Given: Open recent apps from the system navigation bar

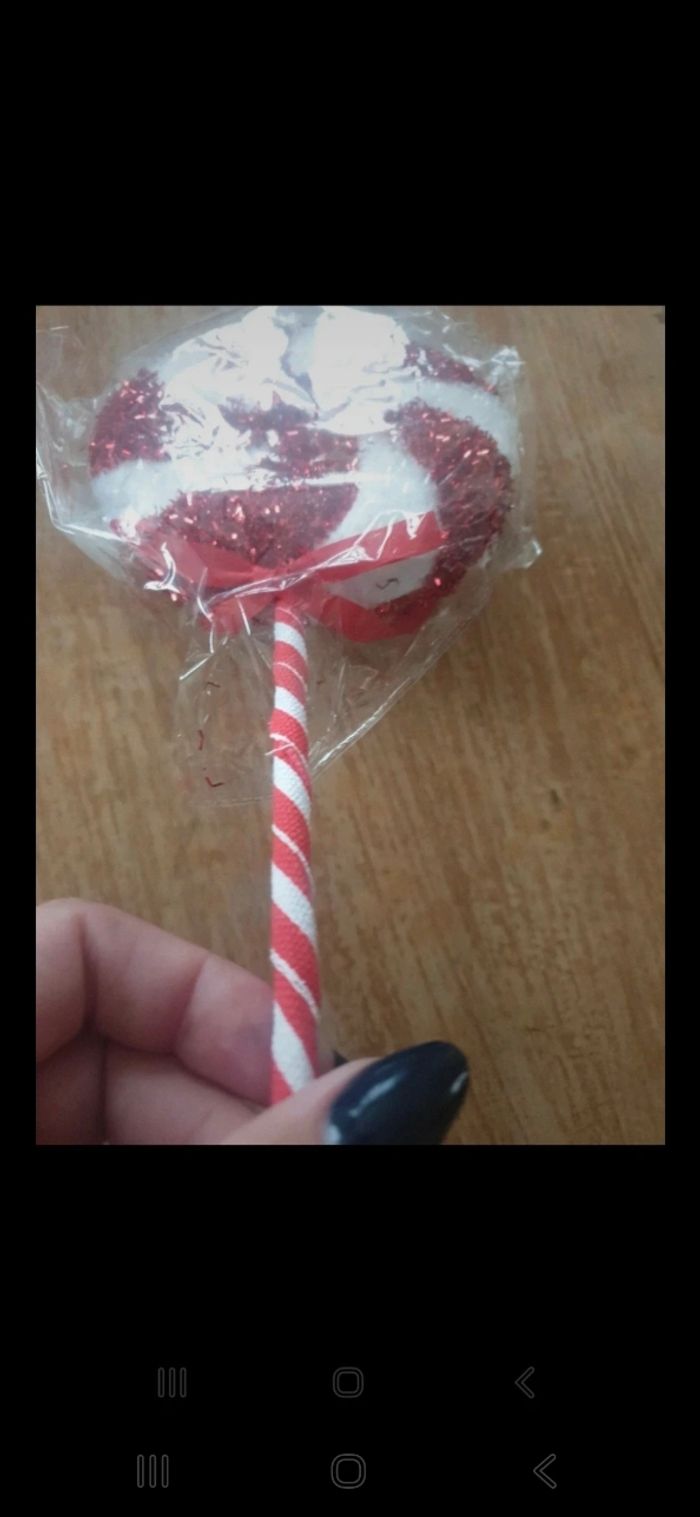Looking at the screenshot, I should (152, 1471).
